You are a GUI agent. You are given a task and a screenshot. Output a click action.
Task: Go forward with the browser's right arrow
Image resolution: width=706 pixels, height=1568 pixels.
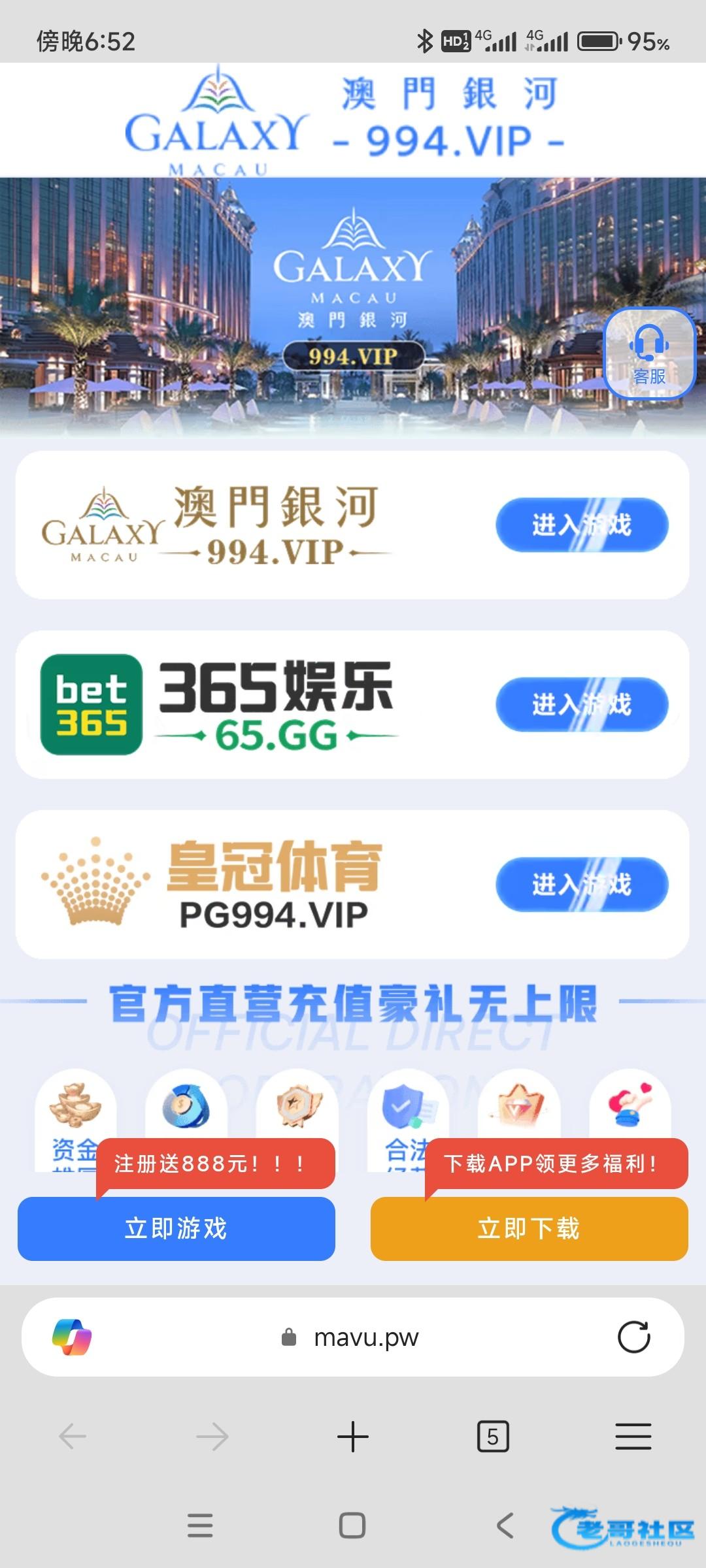tap(212, 1437)
